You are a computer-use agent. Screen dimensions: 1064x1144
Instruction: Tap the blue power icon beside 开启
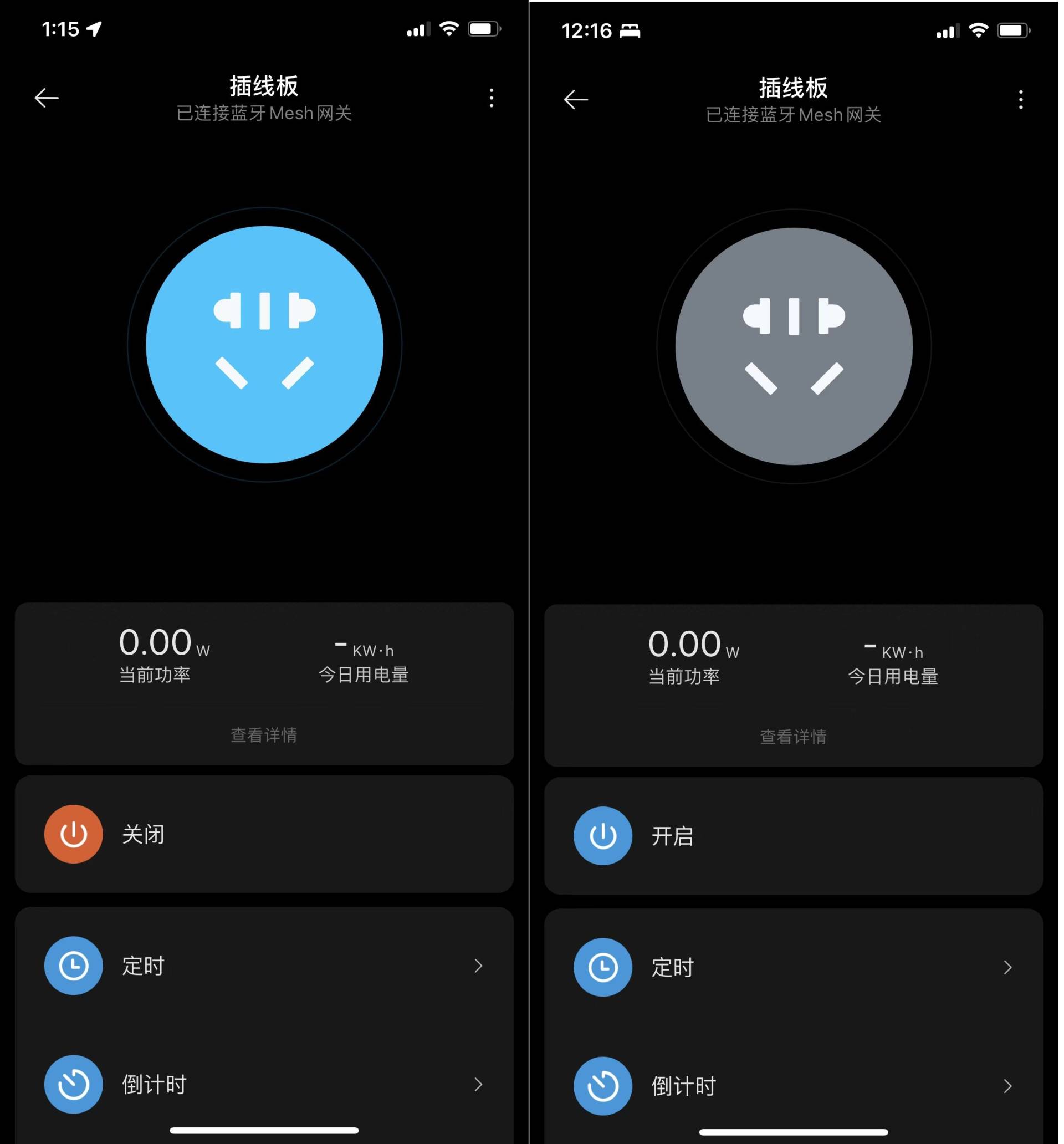(602, 836)
